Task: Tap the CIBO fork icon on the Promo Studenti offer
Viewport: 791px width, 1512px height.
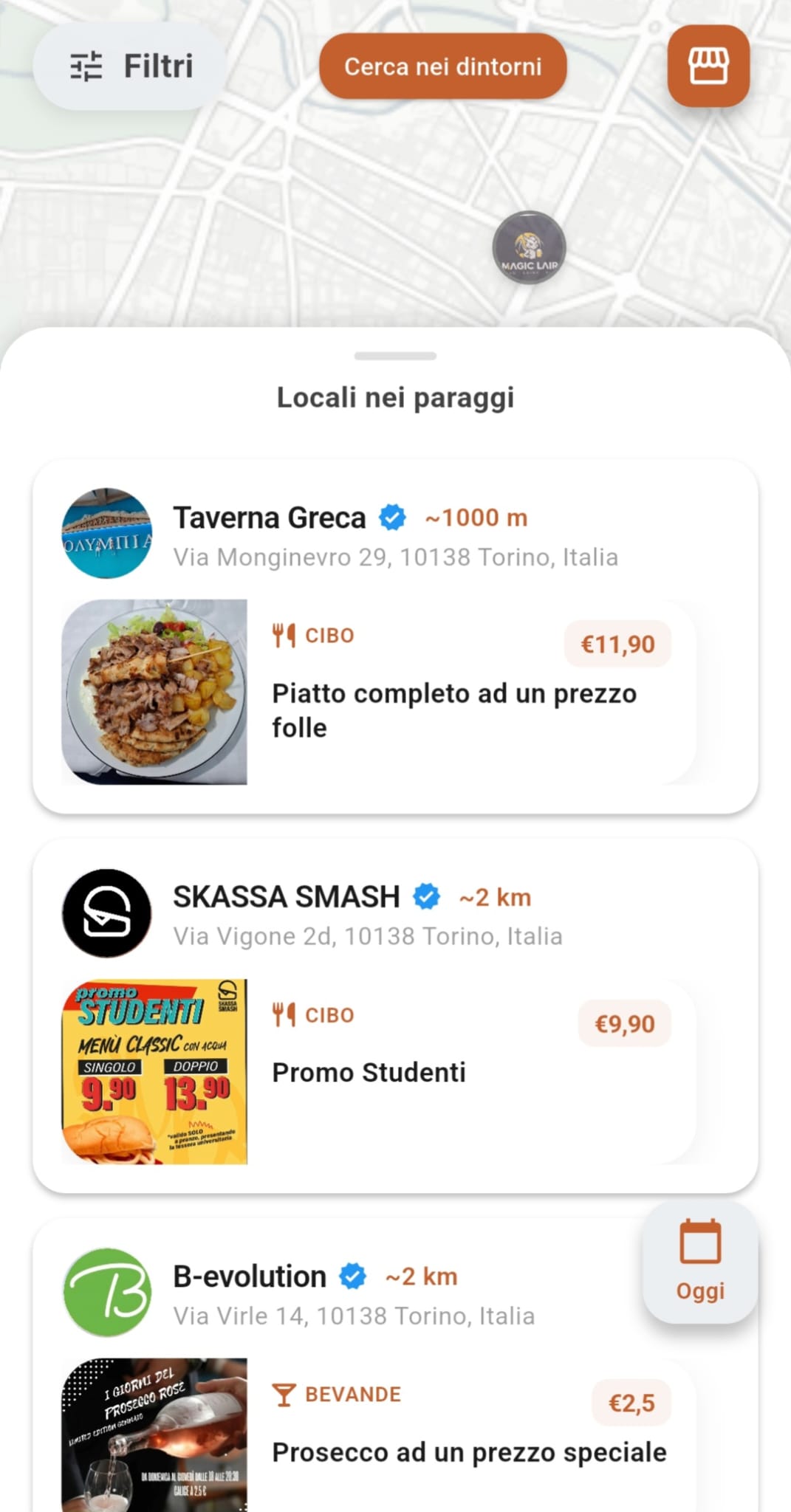Action: click(x=284, y=1014)
